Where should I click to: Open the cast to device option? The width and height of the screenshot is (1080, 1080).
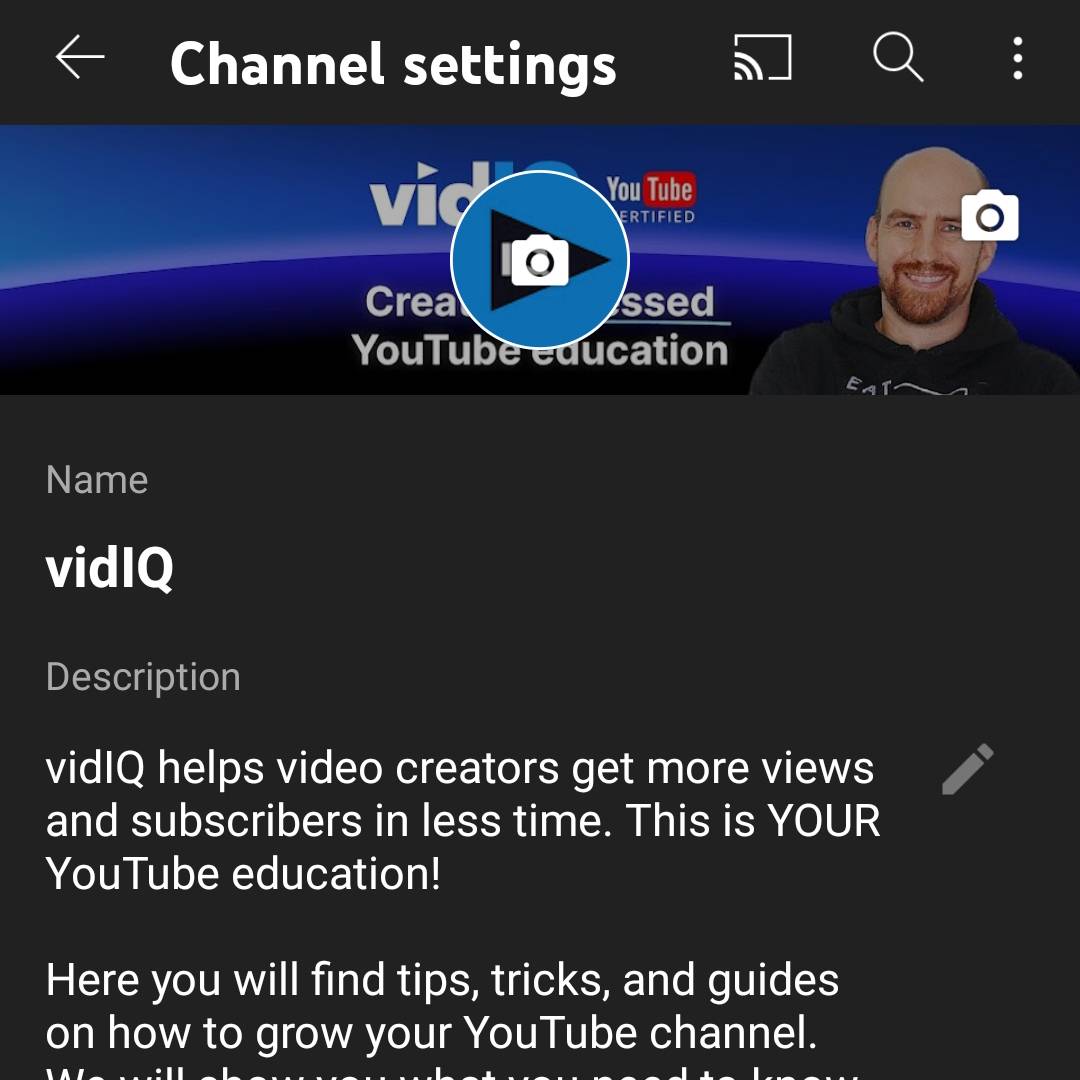point(762,58)
